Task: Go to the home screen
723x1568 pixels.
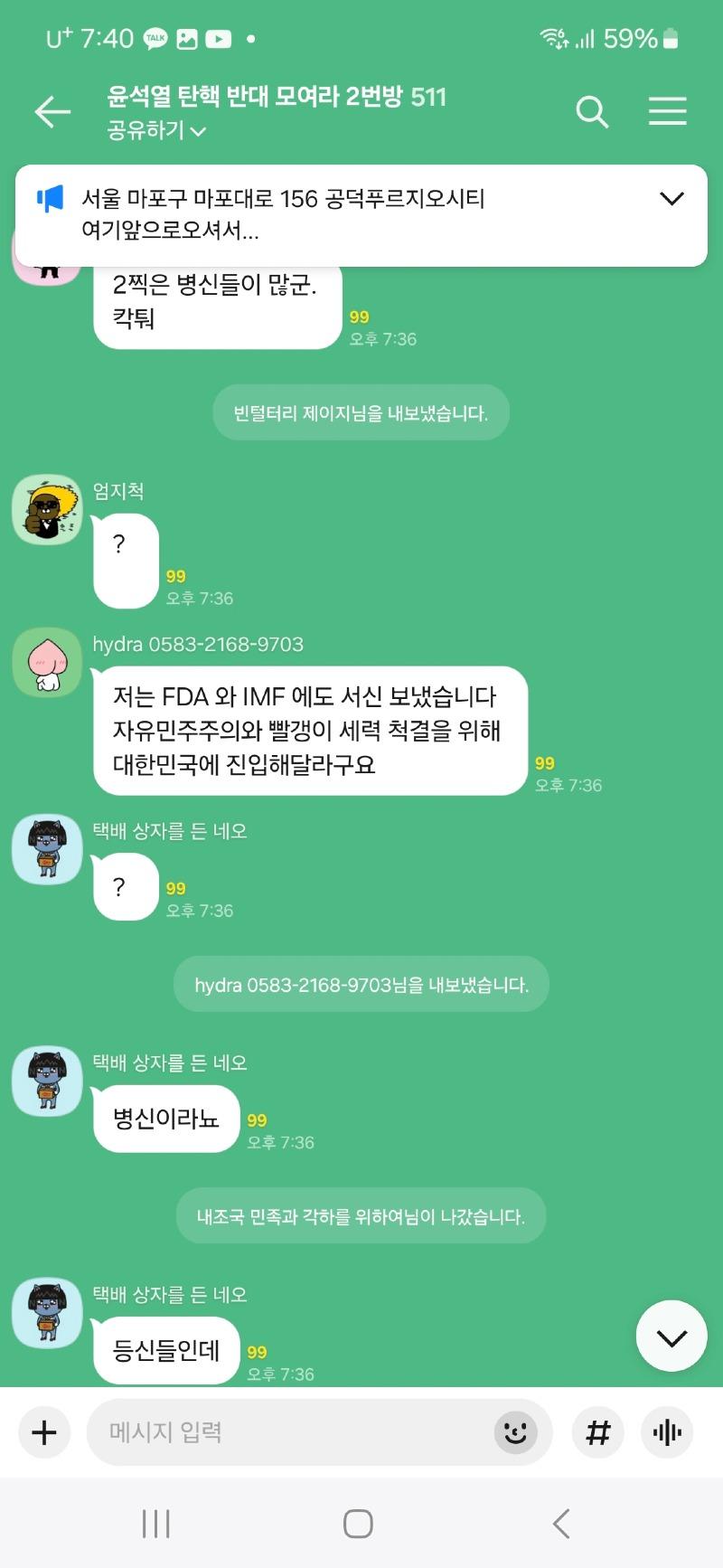Action: (358, 1524)
